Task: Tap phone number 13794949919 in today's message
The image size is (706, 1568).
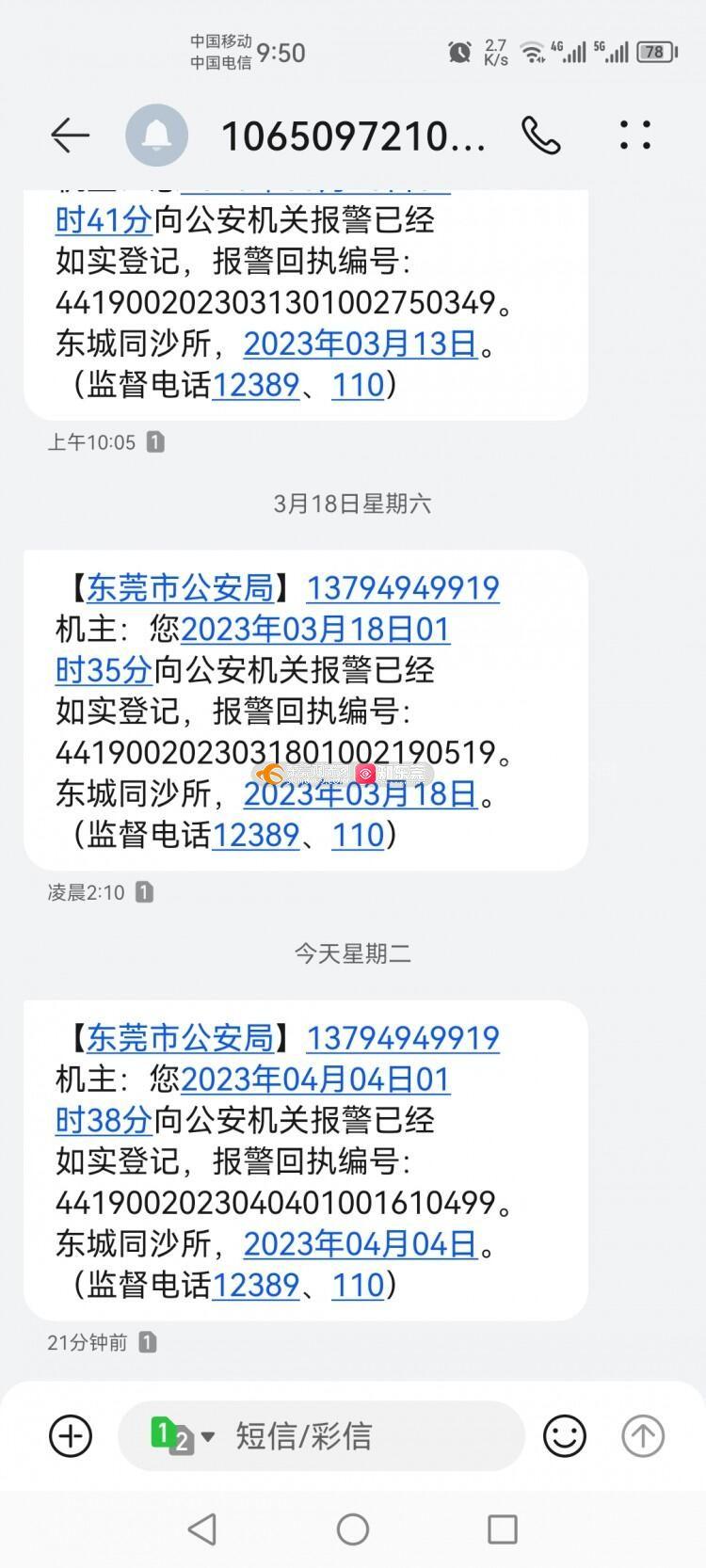Action: pyautogui.click(x=403, y=1038)
